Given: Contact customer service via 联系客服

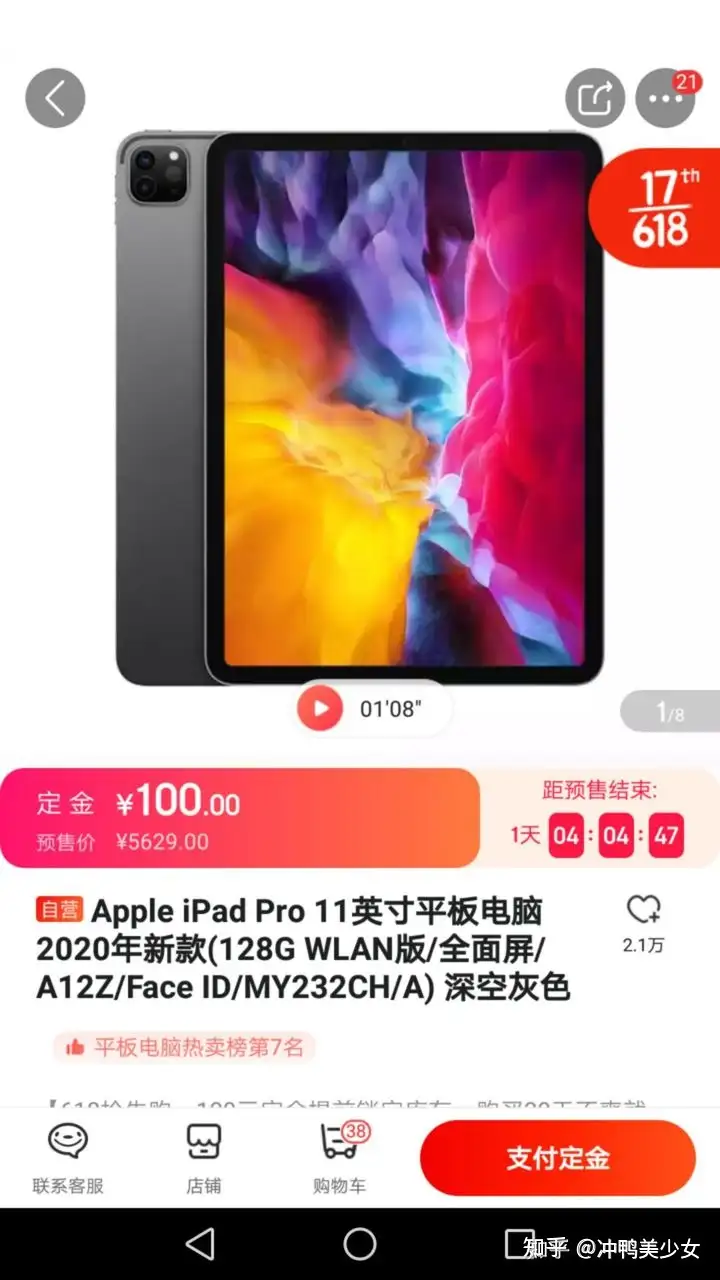Looking at the screenshot, I should click(68, 1158).
